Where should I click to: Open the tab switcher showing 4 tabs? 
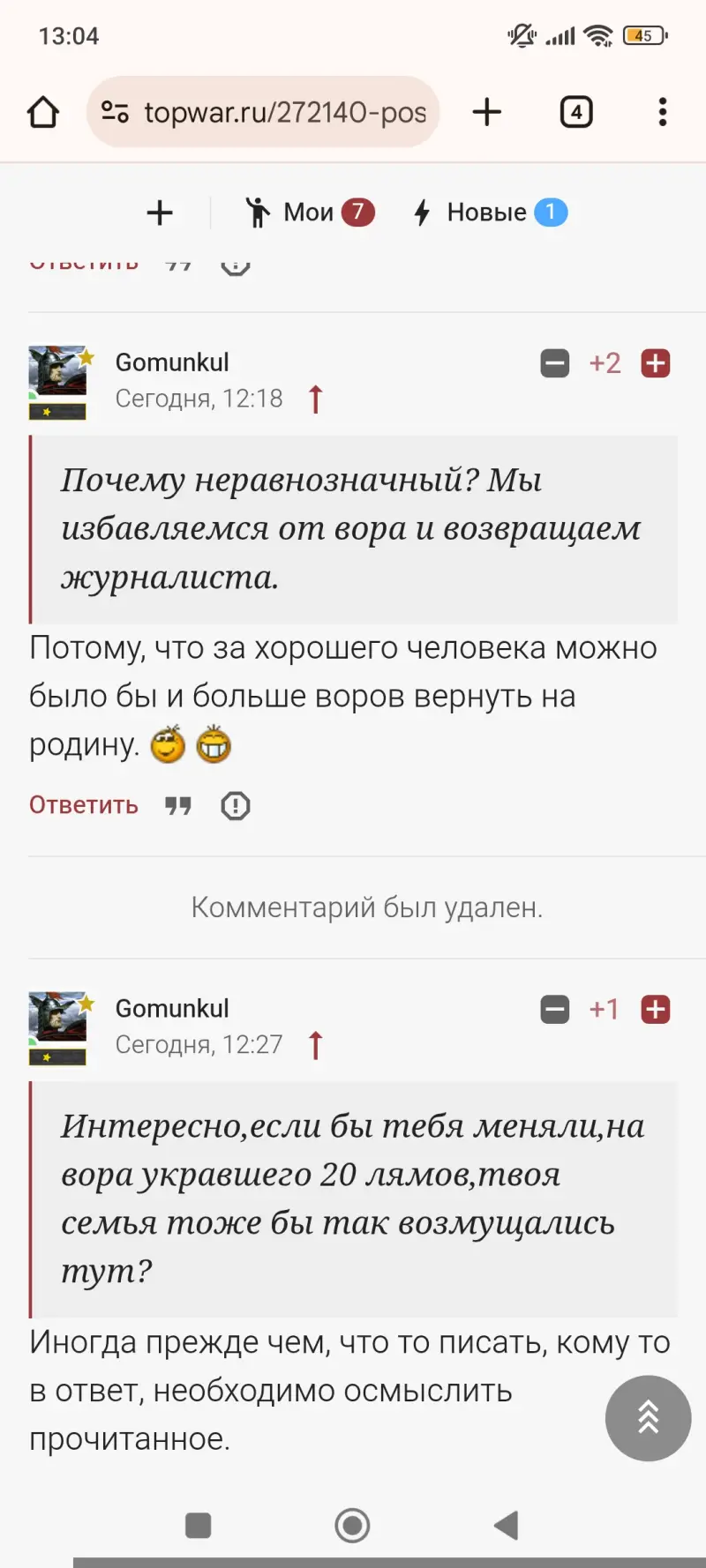pyautogui.click(x=576, y=112)
